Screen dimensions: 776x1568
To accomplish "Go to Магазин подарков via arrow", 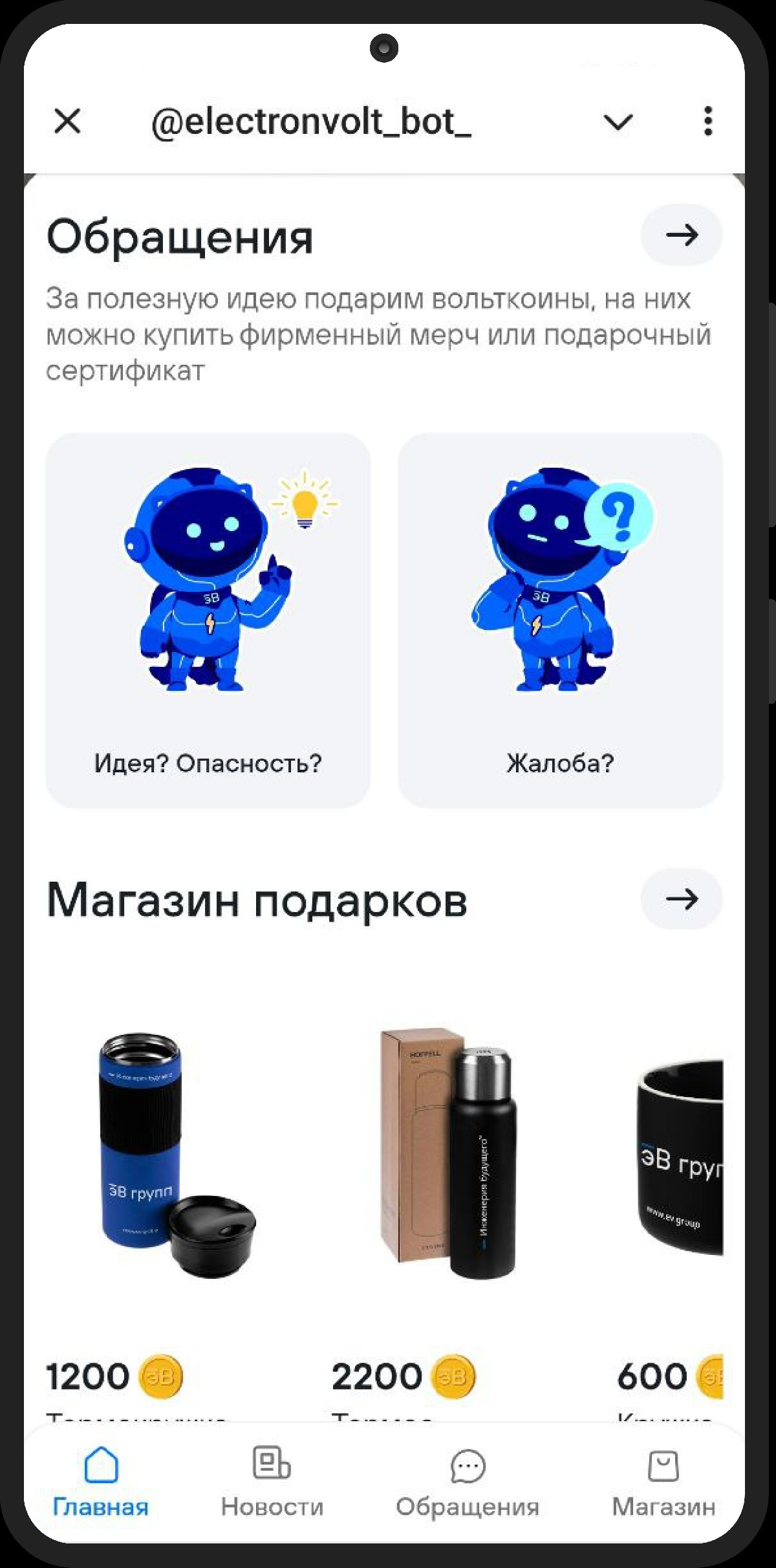I will [x=681, y=898].
